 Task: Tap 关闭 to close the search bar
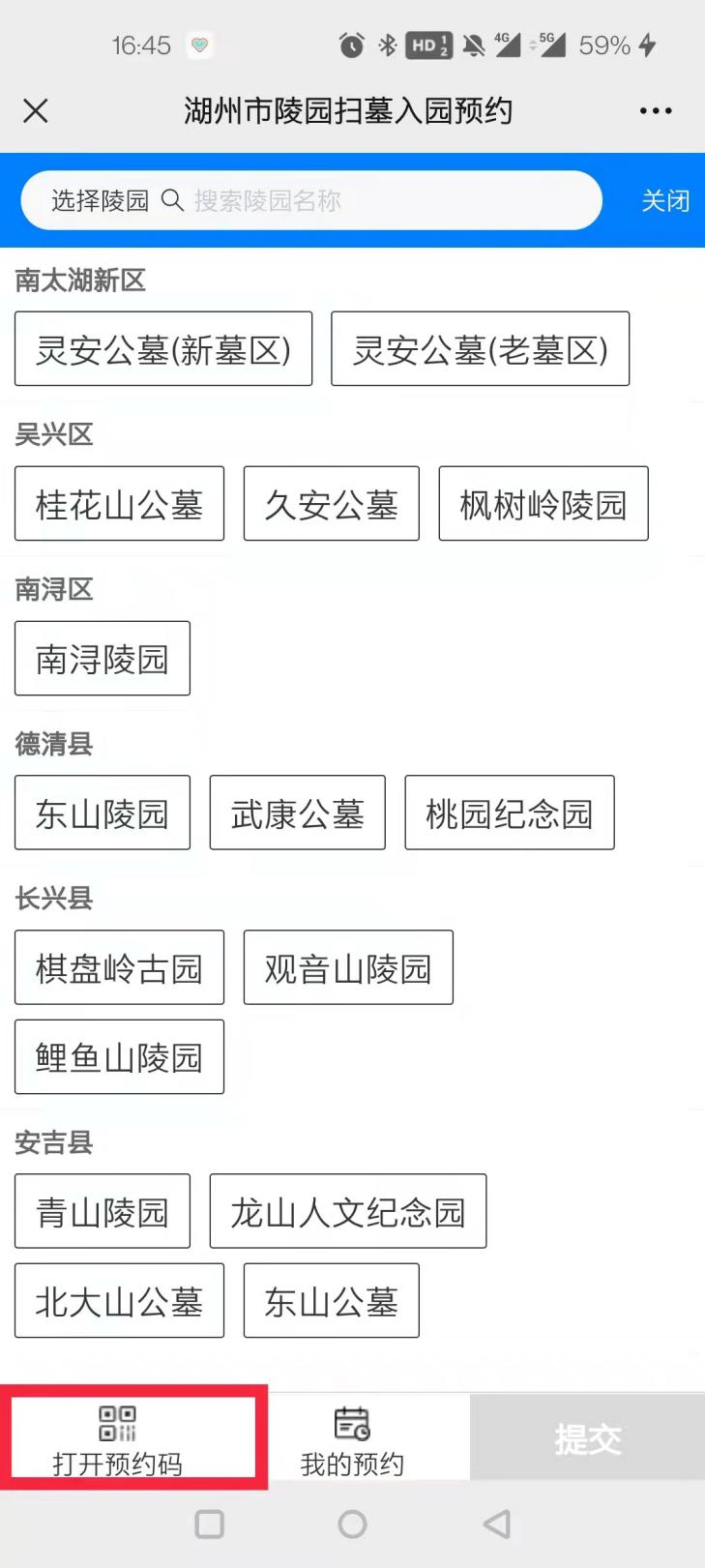click(665, 200)
